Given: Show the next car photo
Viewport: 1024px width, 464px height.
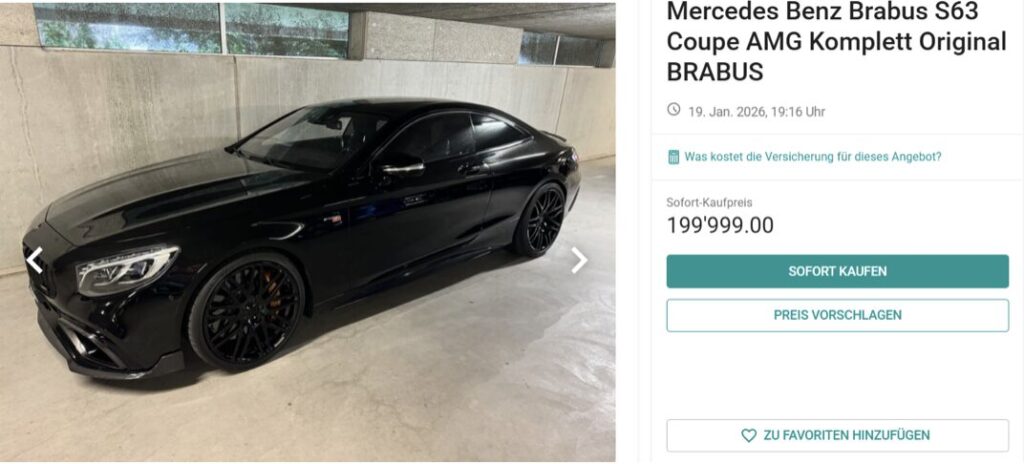Looking at the screenshot, I should click(579, 261).
